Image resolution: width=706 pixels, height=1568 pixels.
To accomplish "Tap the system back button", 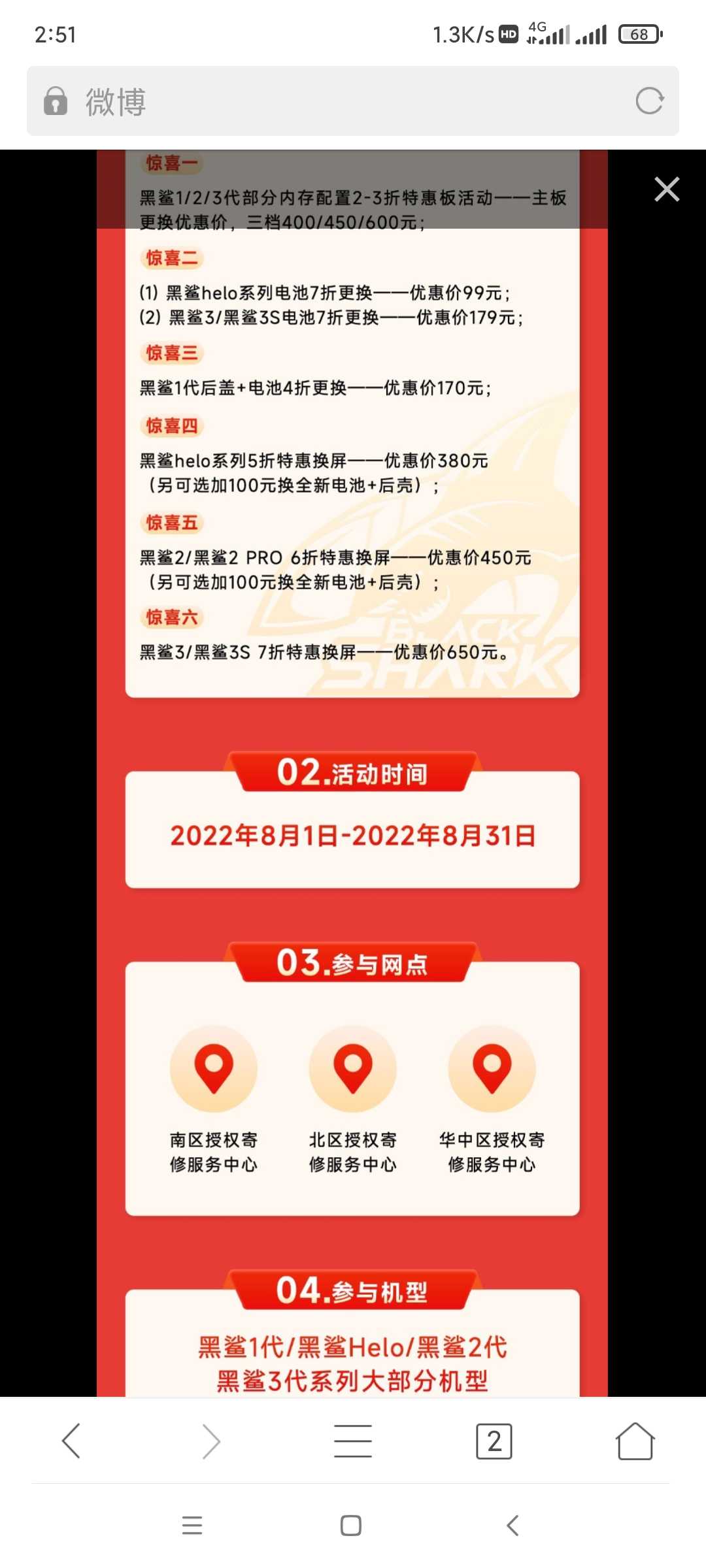I will tap(513, 1526).
